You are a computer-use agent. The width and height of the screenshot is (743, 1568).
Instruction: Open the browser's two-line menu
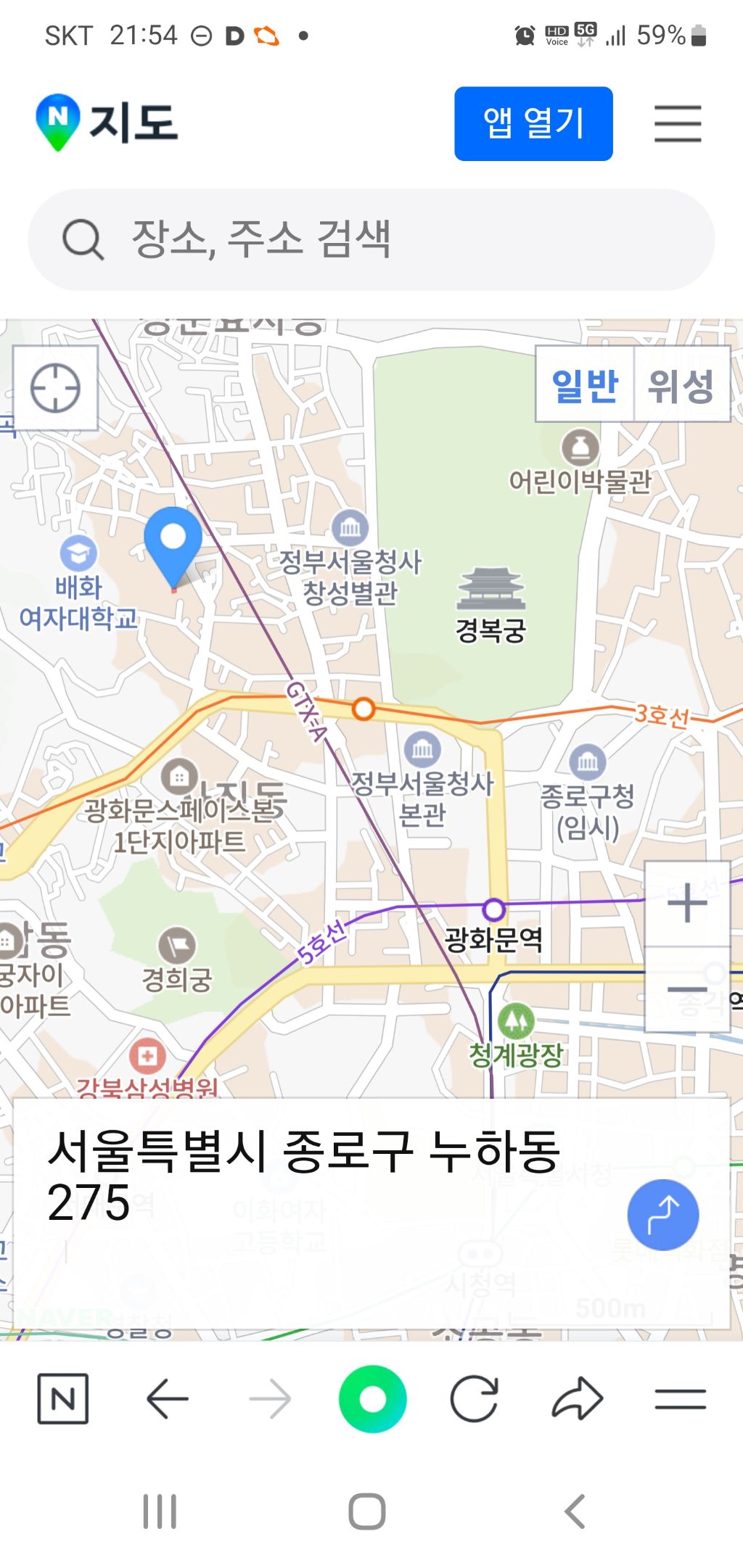coord(681,1398)
